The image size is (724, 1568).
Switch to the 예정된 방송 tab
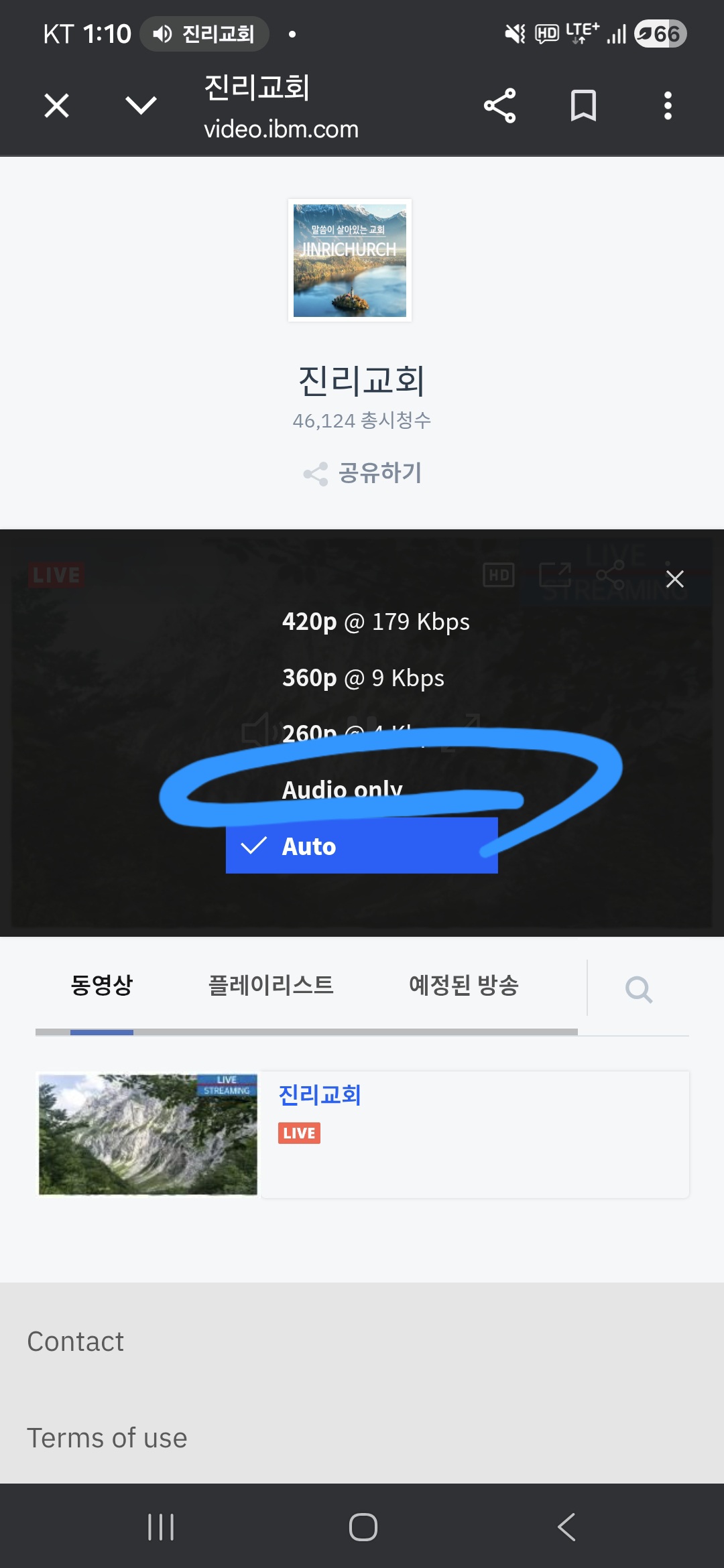(x=464, y=985)
